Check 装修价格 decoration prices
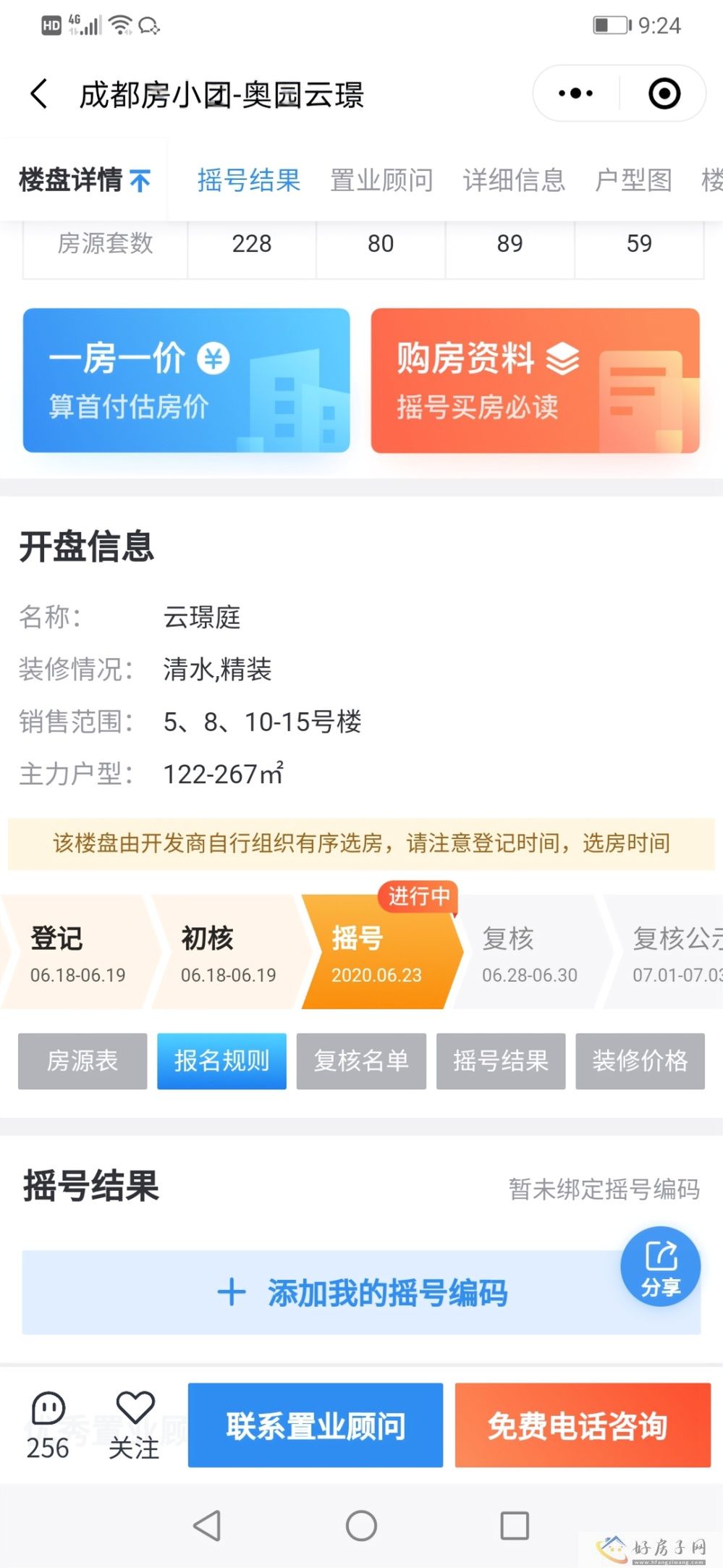Screen dimensions: 723x1568 (x=640, y=1061)
